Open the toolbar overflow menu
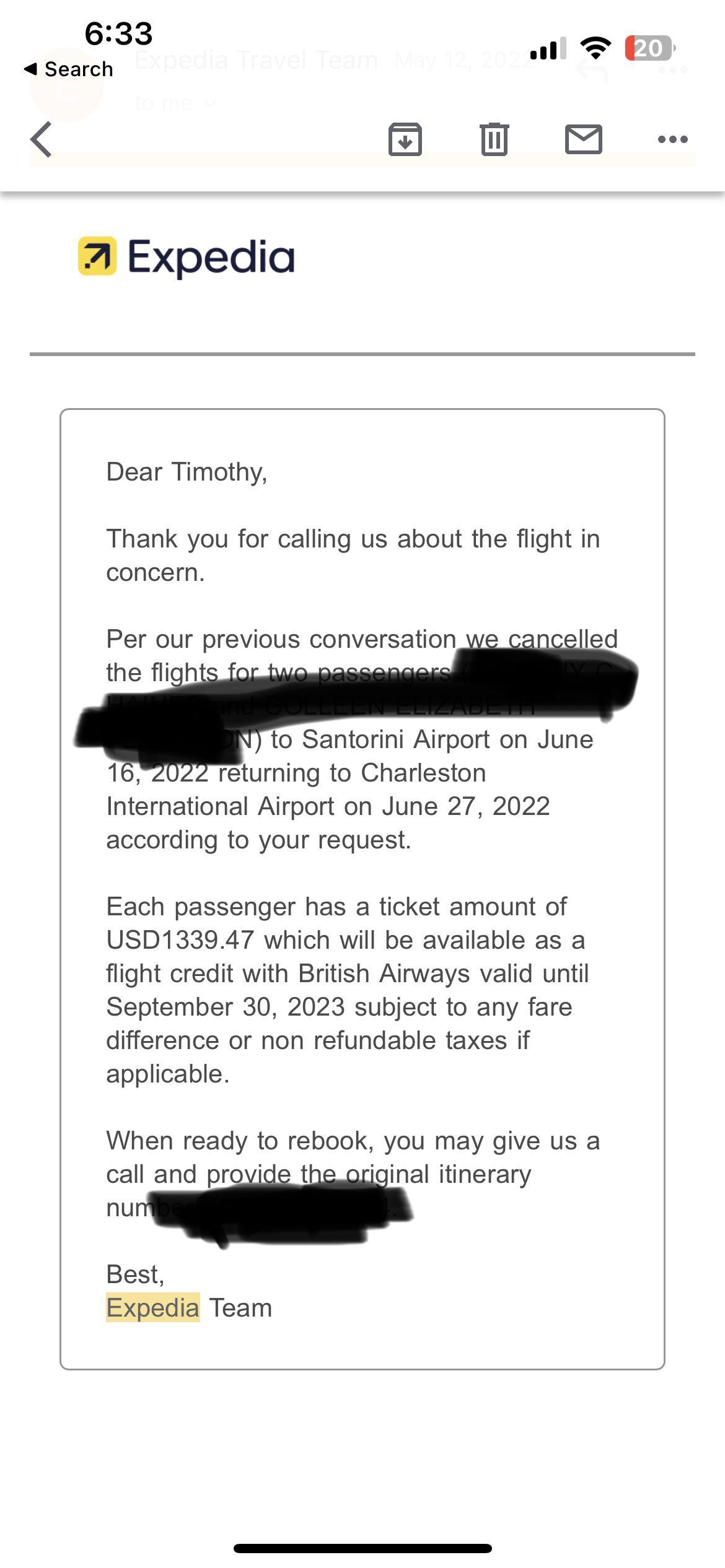The image size is (725, 1568). pos(673,139)
